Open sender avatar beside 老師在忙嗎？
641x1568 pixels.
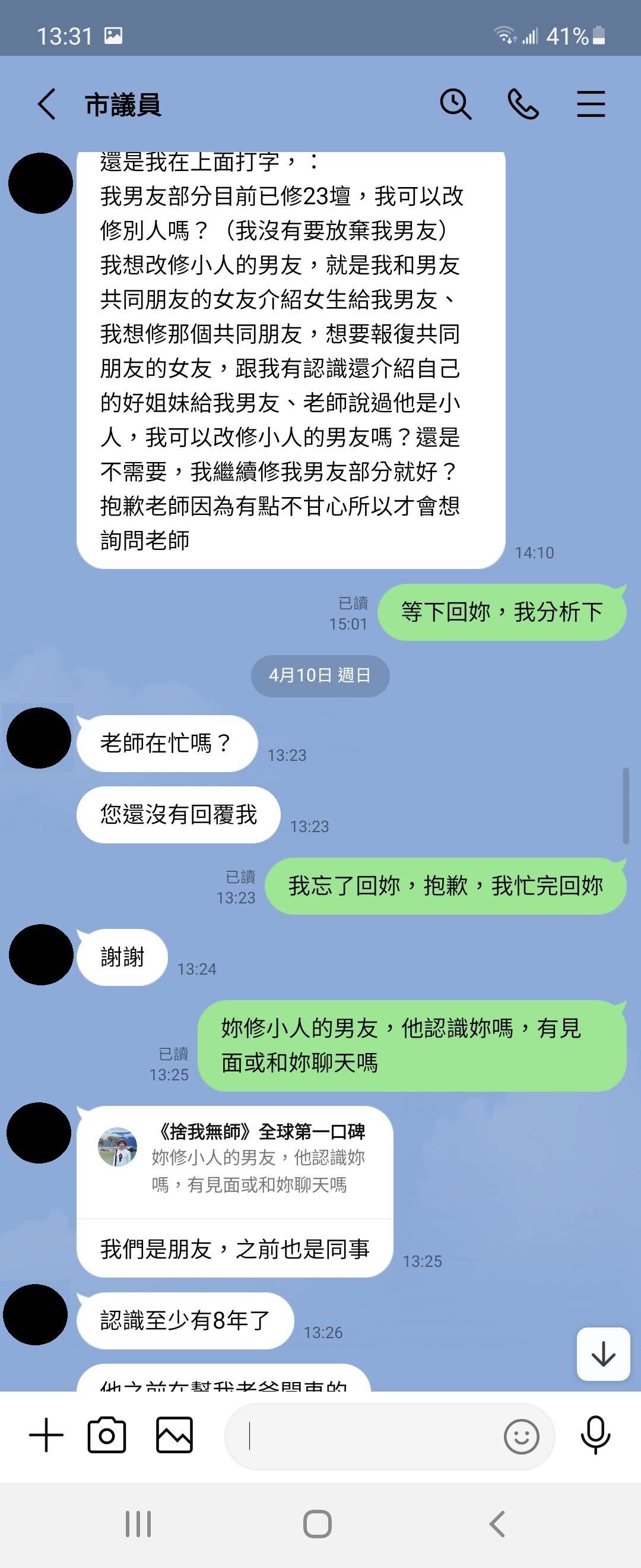39,738
